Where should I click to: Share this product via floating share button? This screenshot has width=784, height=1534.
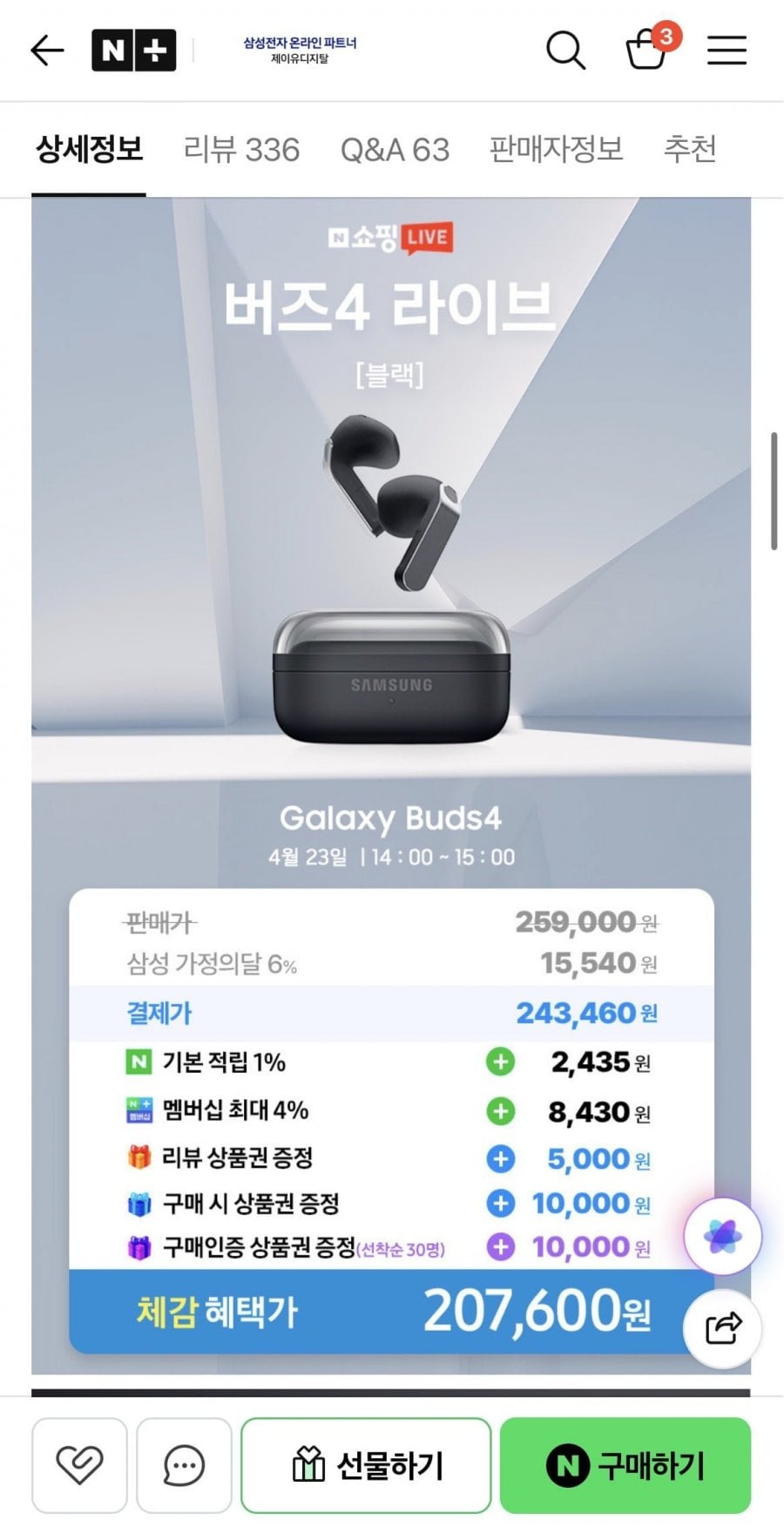click(722, 1328)
